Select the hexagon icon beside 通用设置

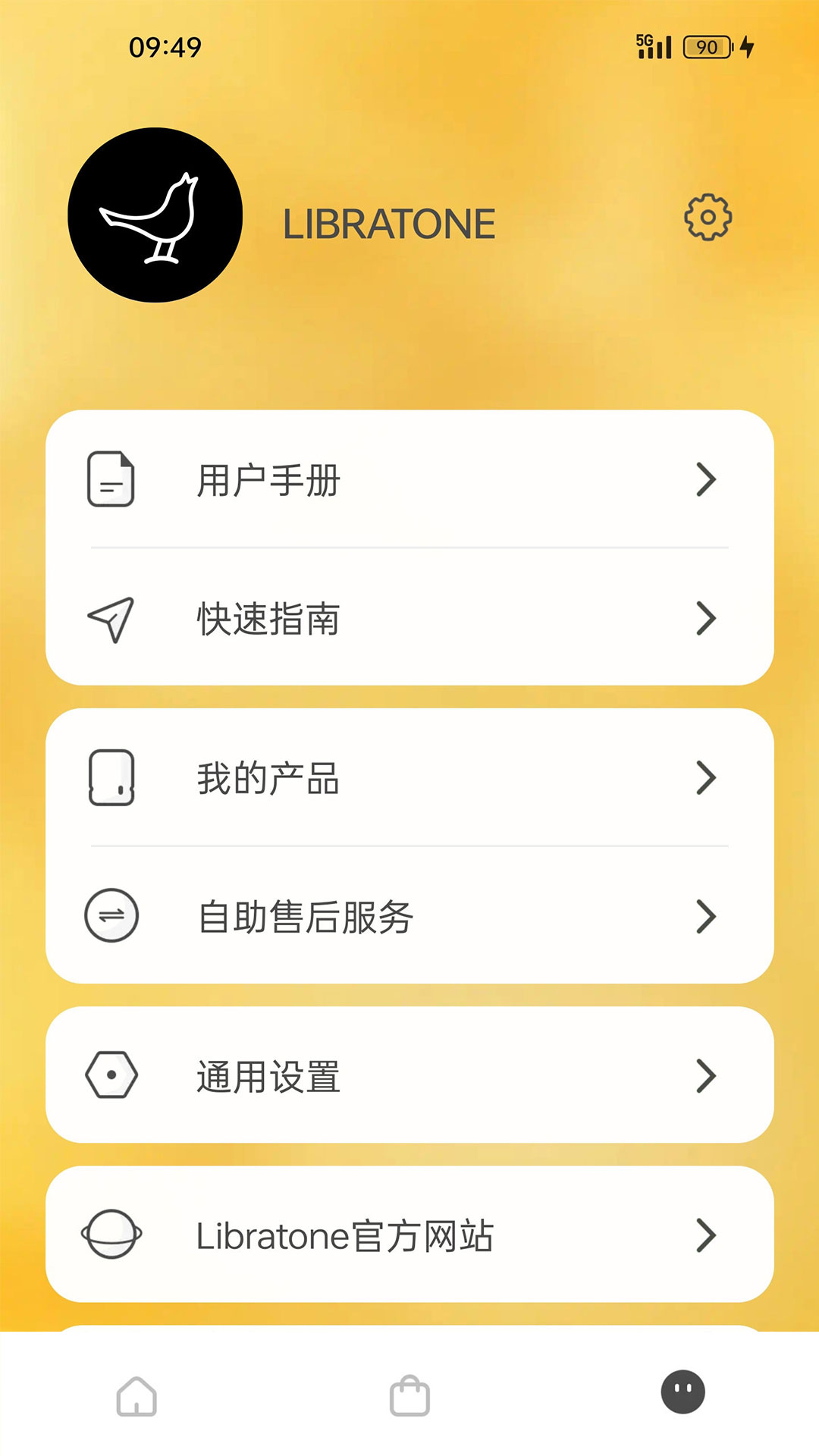(112, 1074)
